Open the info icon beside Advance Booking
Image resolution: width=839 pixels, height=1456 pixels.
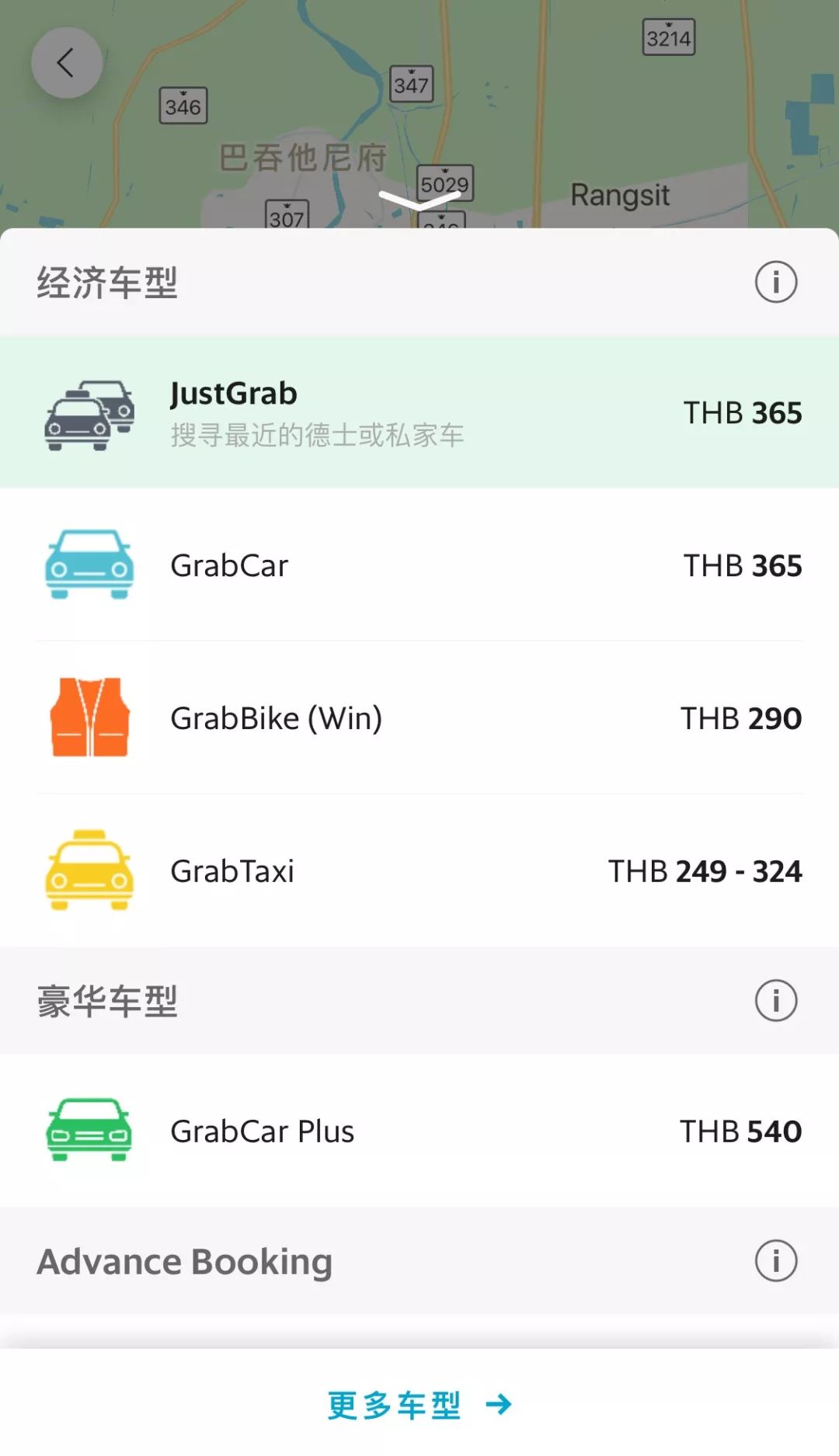[776, 1262]
